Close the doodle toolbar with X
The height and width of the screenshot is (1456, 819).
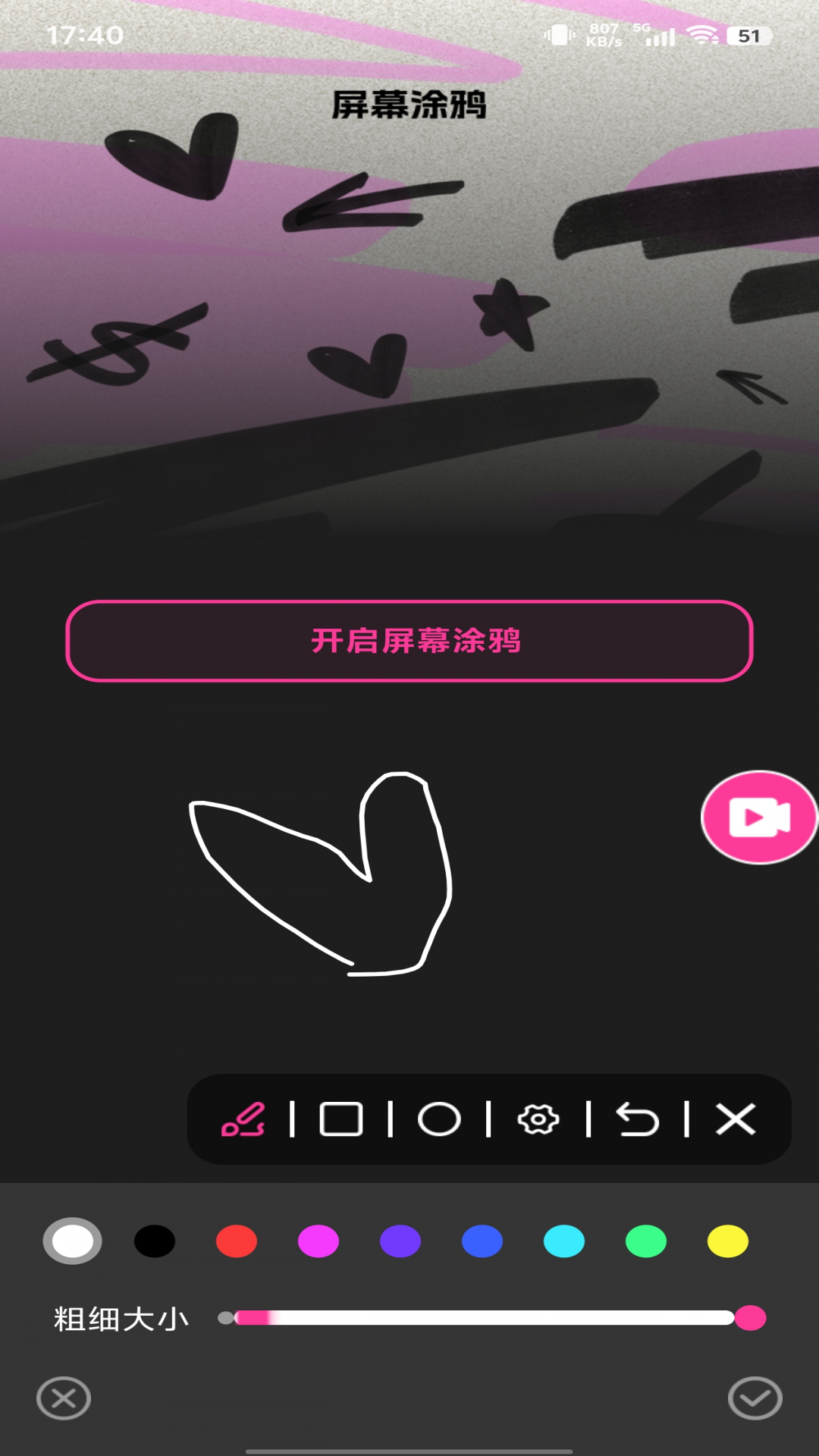pyautogui.click(x=736, y=1119)
